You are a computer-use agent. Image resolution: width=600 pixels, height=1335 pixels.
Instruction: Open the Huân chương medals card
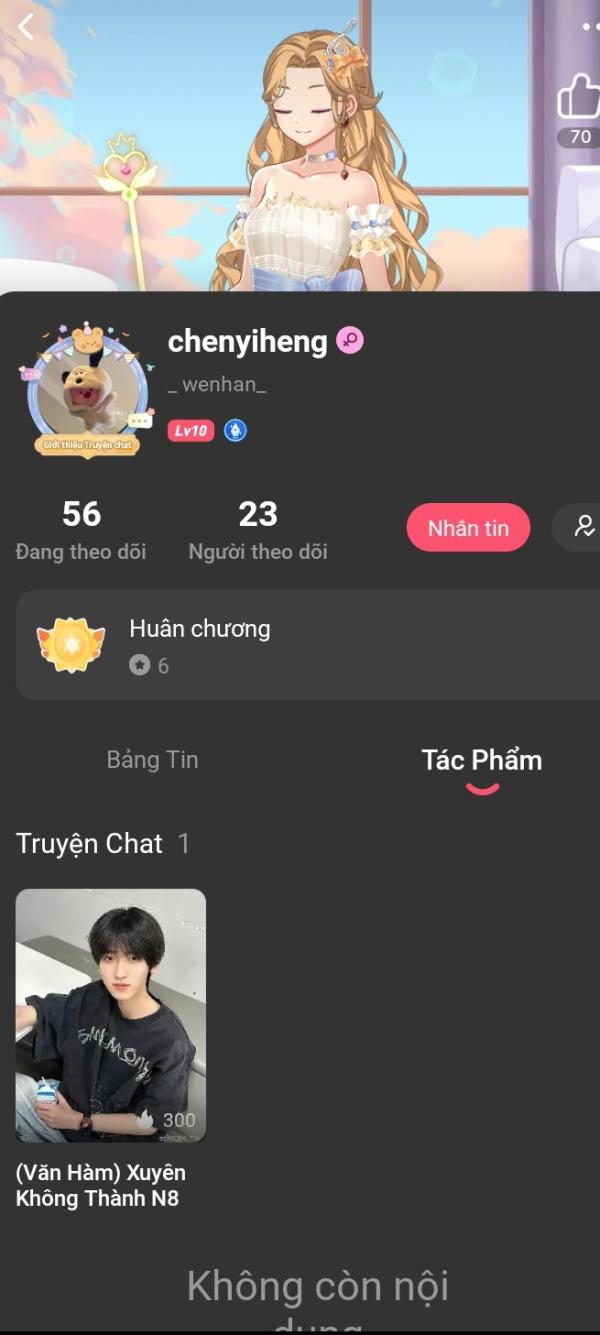click(300, 645)
